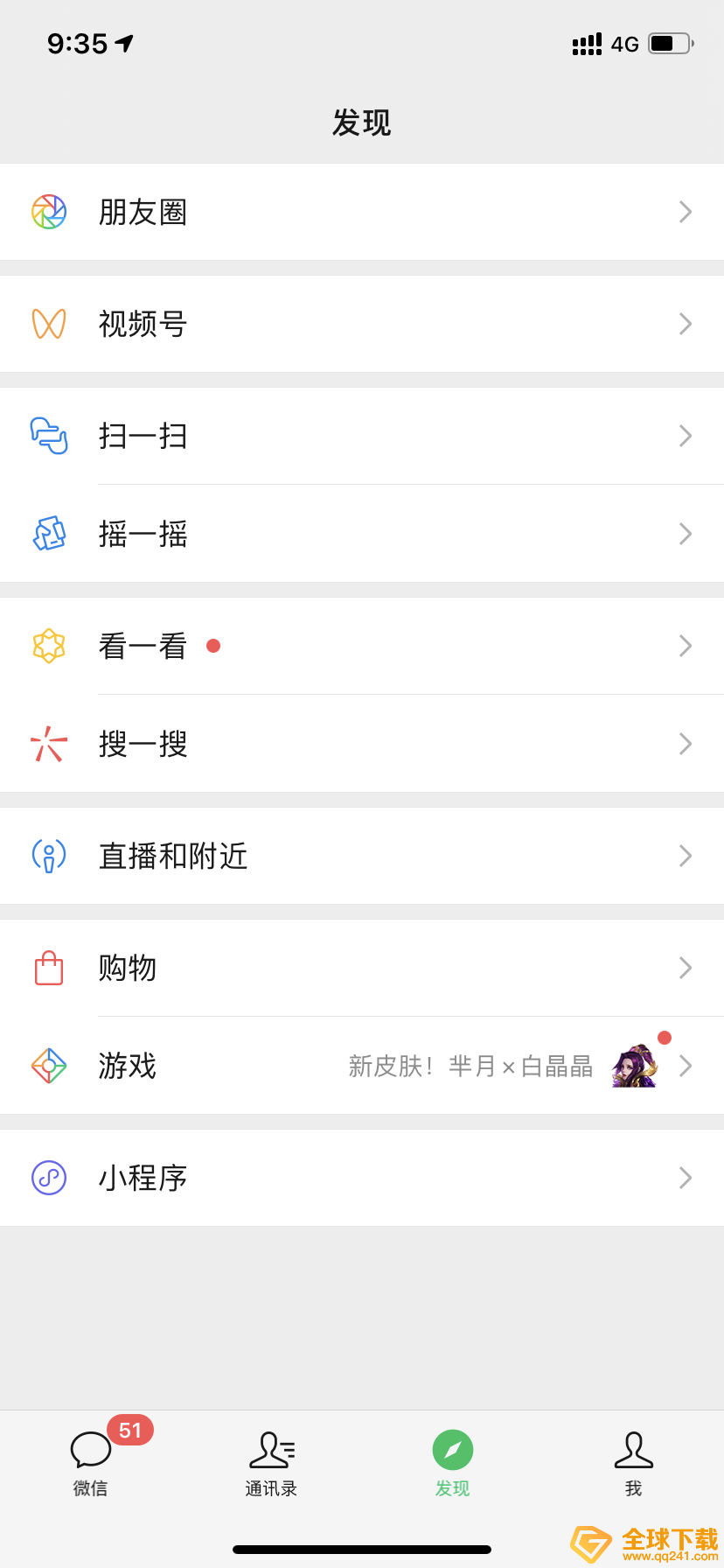724x1568 pixels.
Task: Expand the Channels row chevron
Action: (686, 324)
